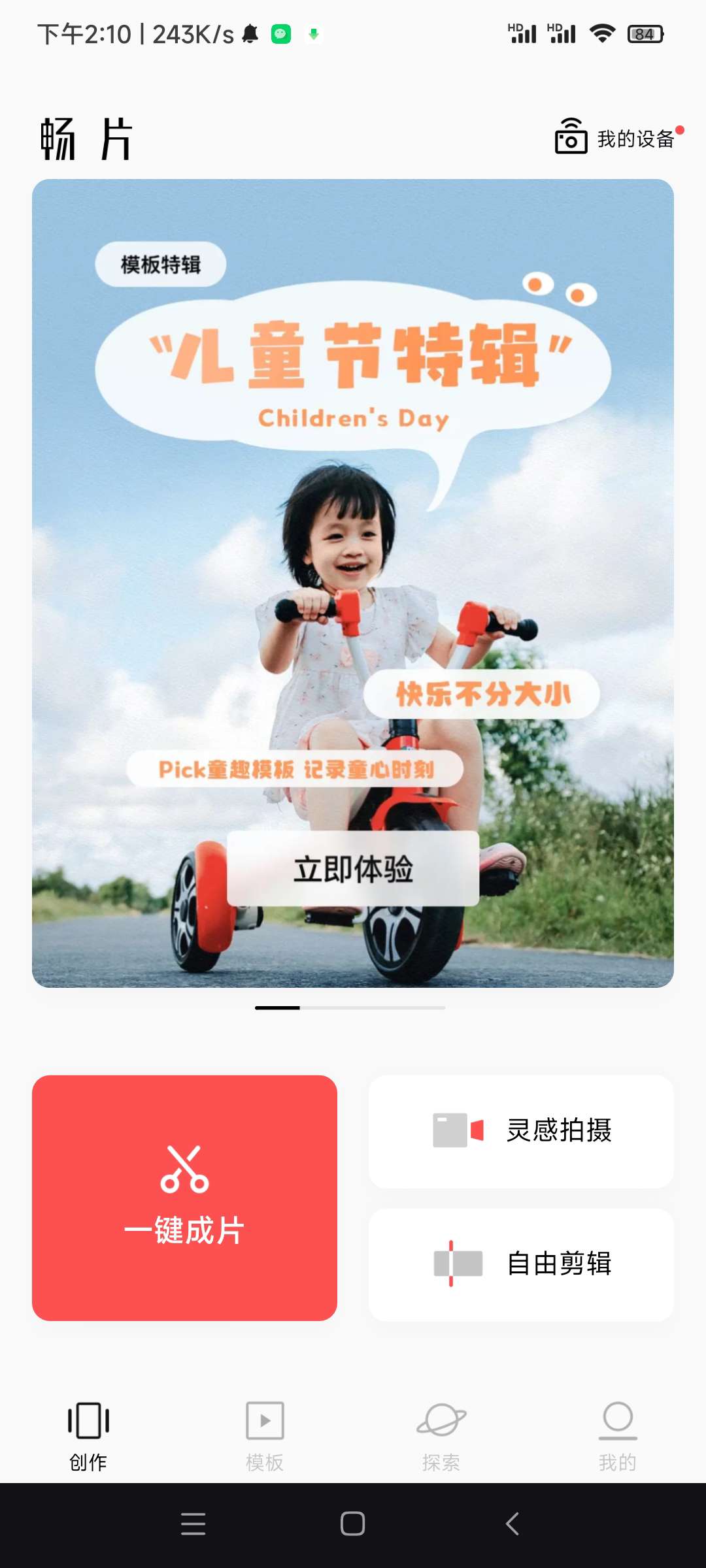Open 自由剪辑 free editing

coord(521,1264)
